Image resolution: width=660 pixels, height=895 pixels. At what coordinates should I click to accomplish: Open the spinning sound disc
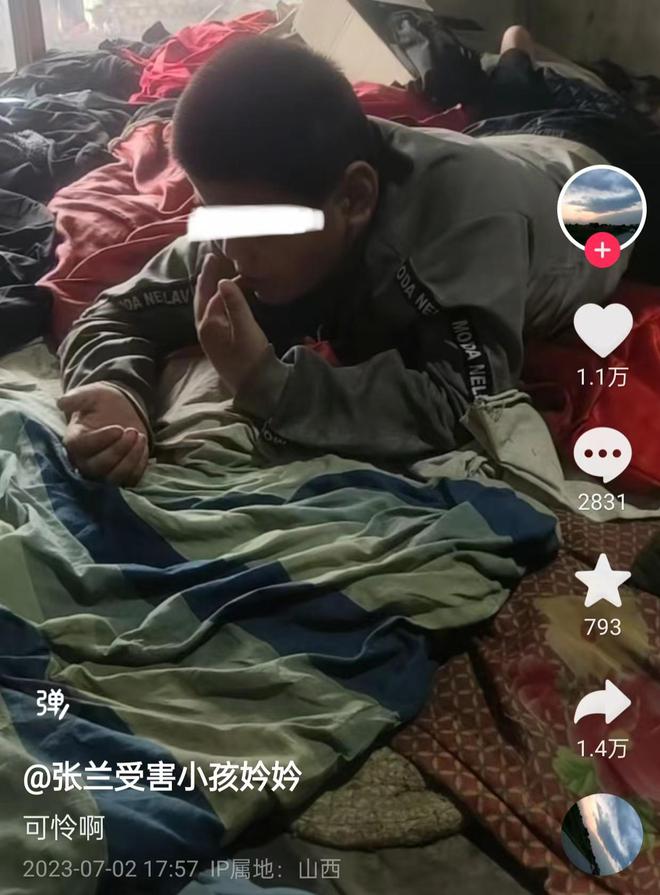tap(602, 834)
